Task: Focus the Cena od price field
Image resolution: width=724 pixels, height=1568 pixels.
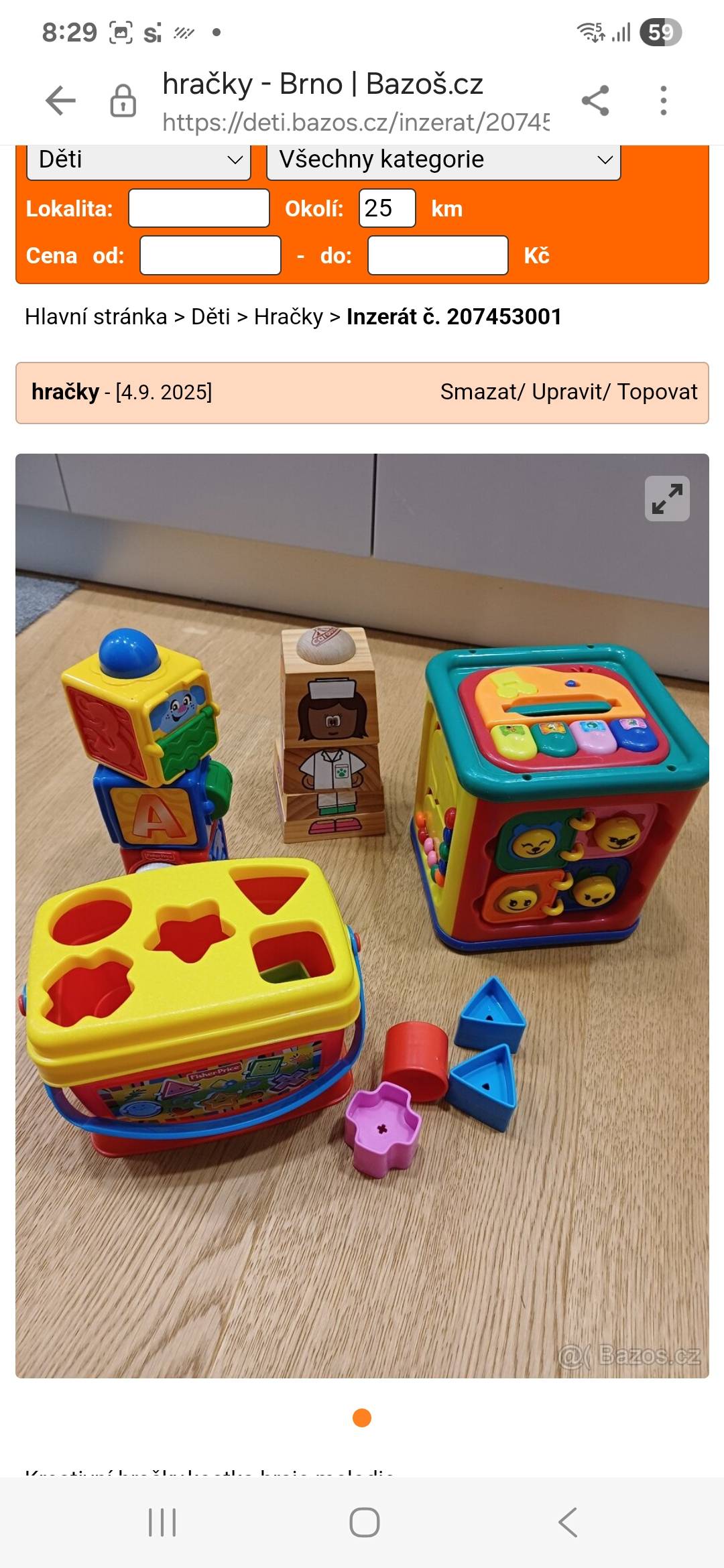Action: pyautogui.click(x=210, y=255)
